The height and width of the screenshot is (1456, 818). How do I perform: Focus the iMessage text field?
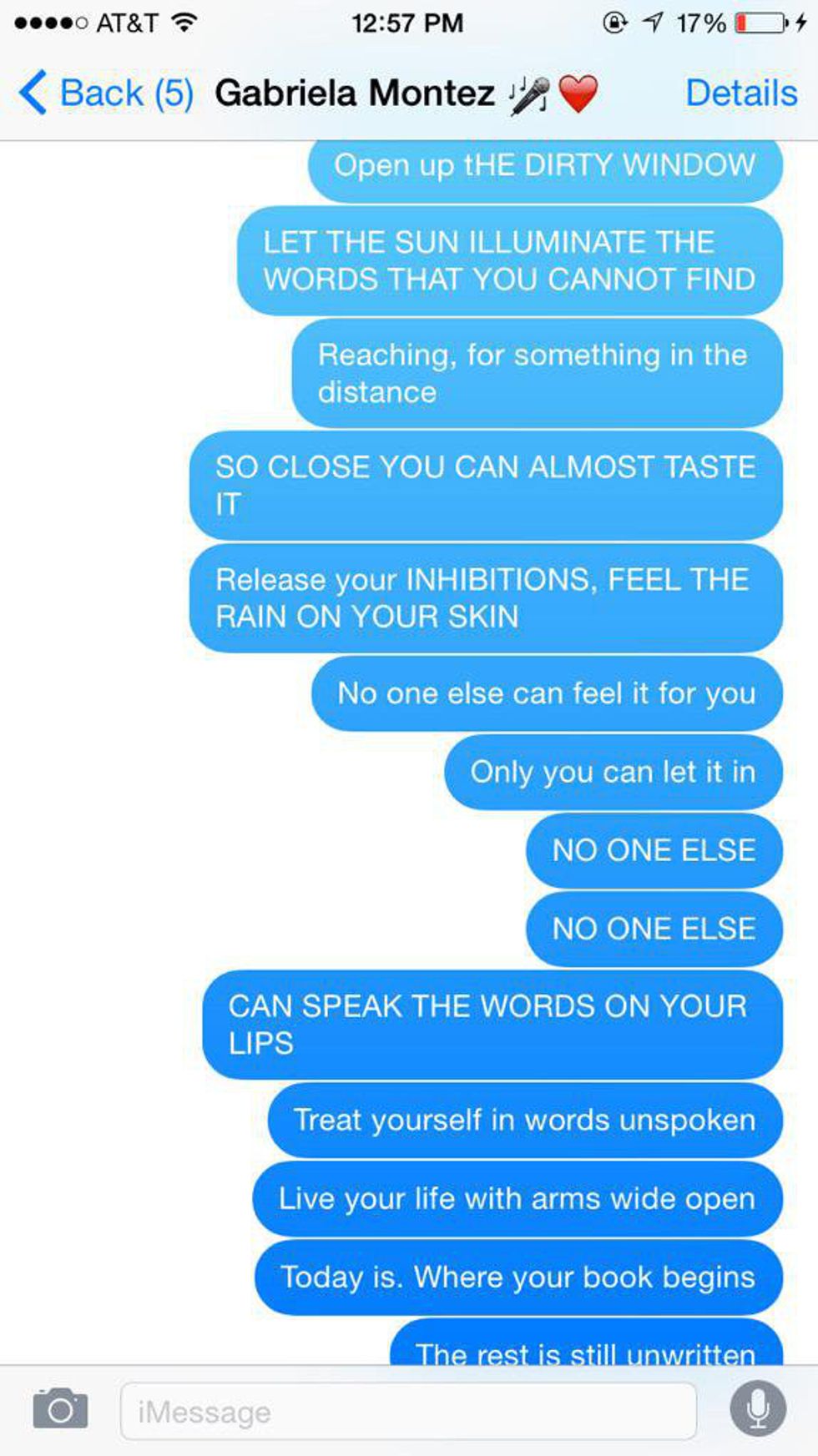point(407,1412)
